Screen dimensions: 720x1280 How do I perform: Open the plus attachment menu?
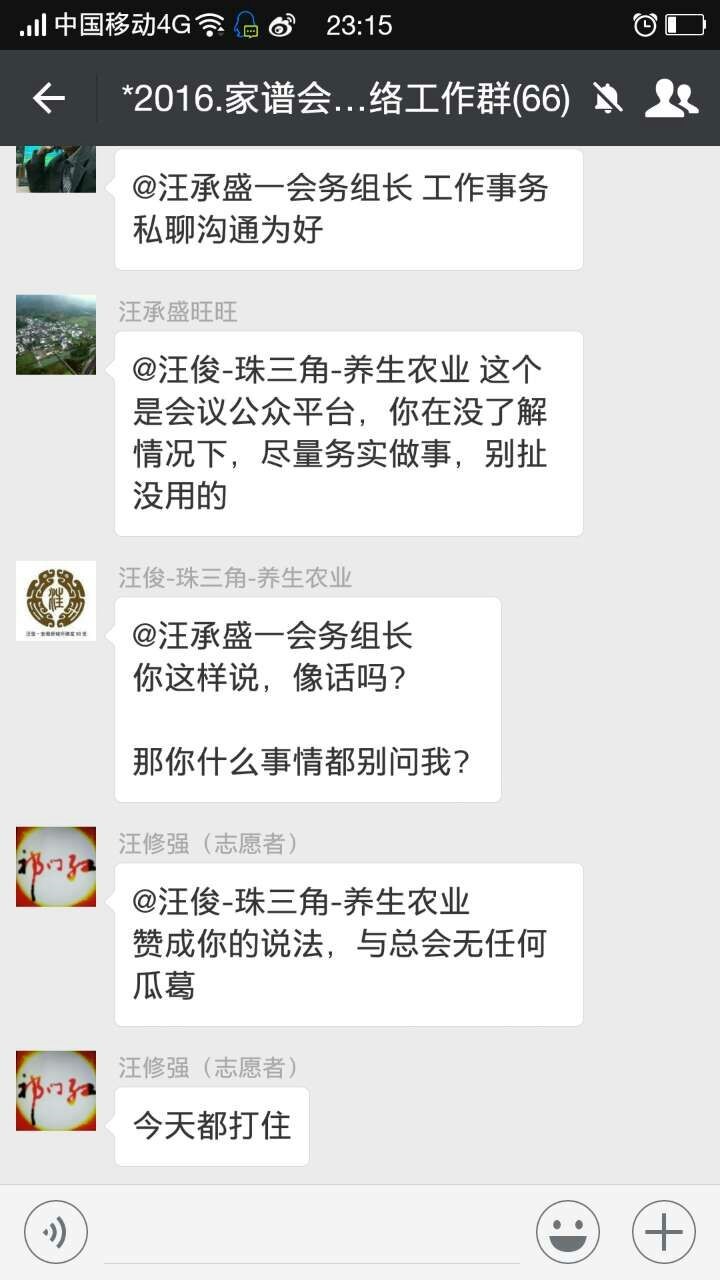(x=664, y=1232)
